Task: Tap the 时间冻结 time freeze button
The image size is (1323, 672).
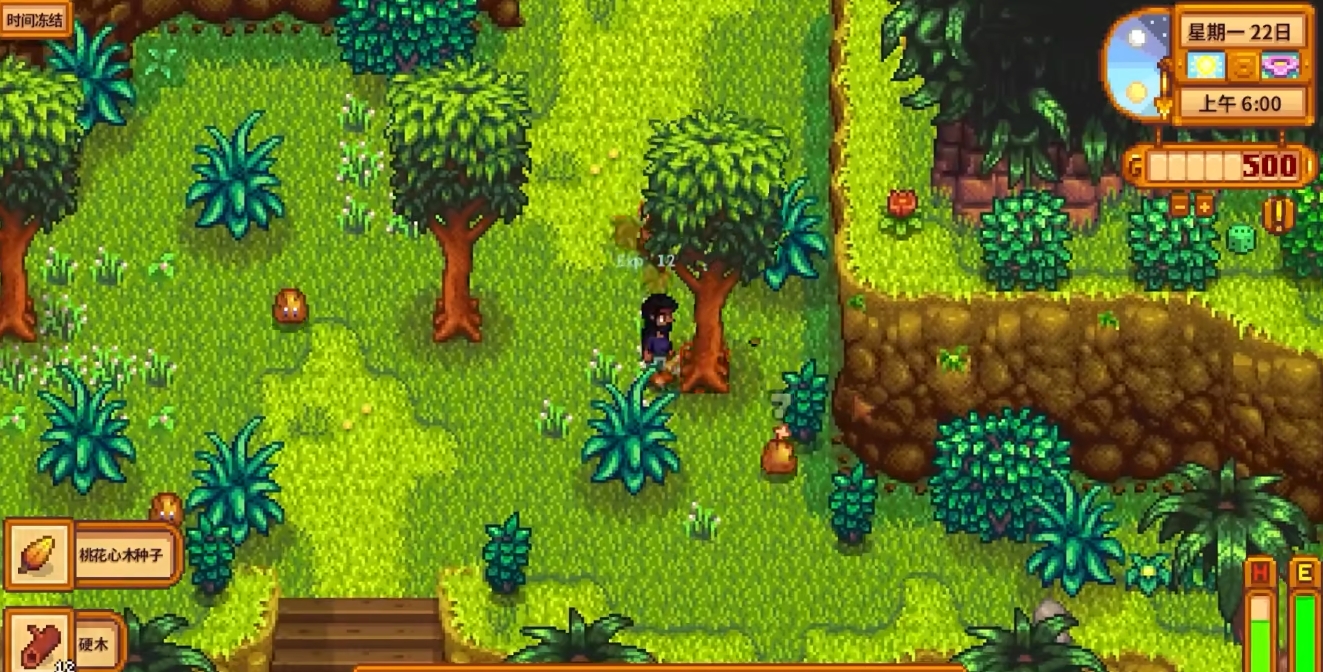Action: point(34,18)
